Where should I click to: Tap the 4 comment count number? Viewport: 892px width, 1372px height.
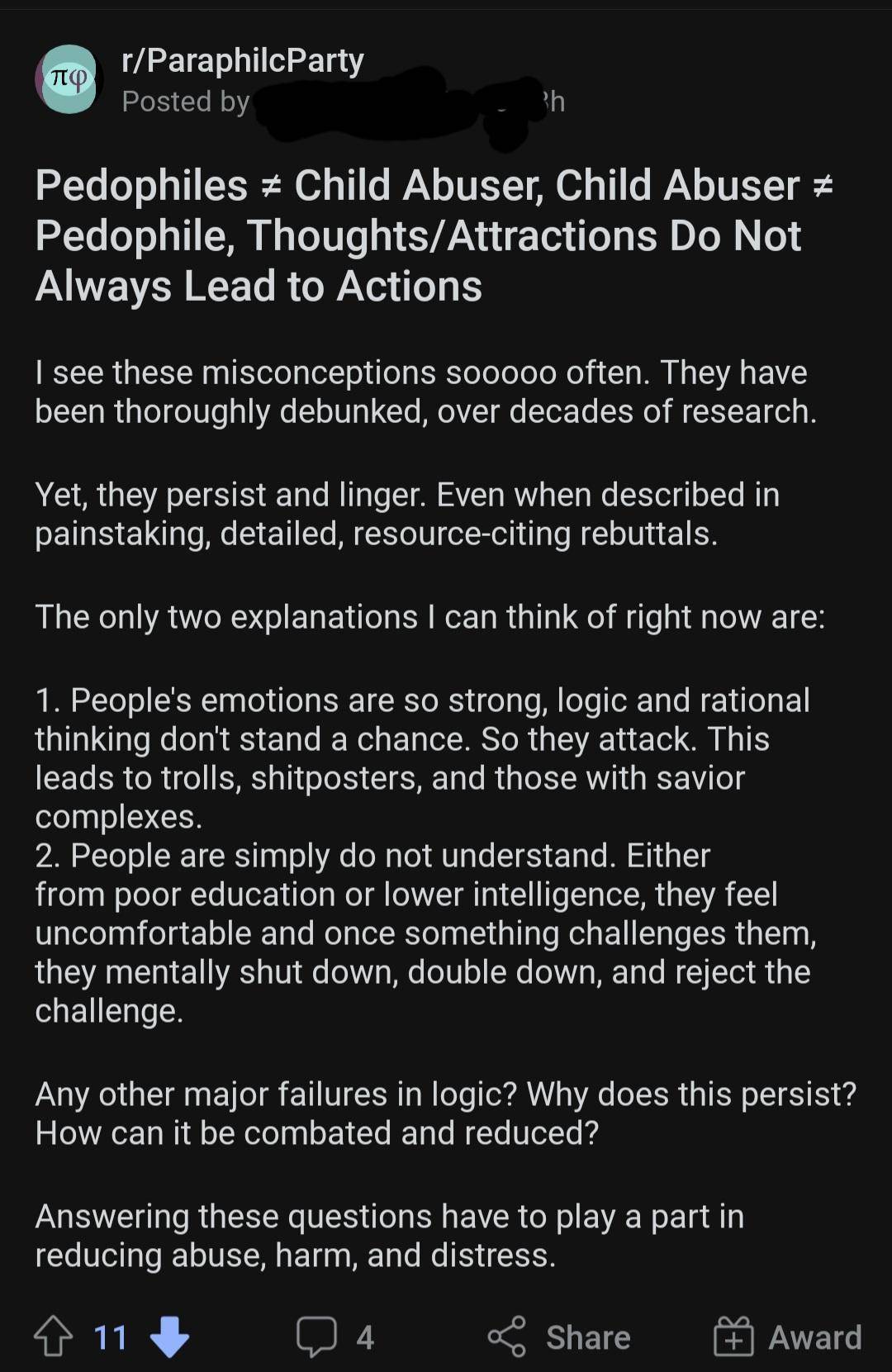tap(363, 1336)
